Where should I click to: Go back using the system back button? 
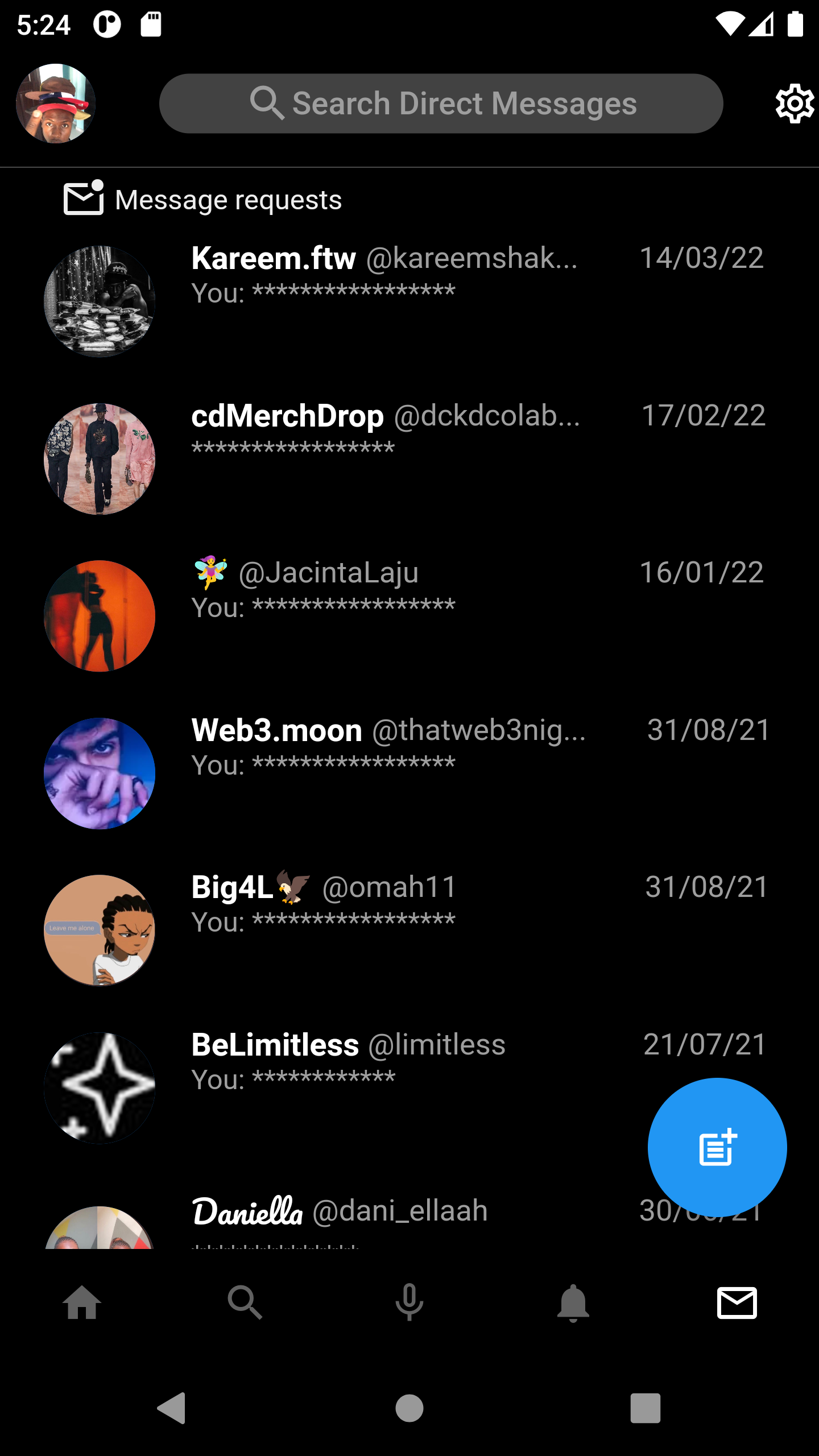[x=172, y=1408]
